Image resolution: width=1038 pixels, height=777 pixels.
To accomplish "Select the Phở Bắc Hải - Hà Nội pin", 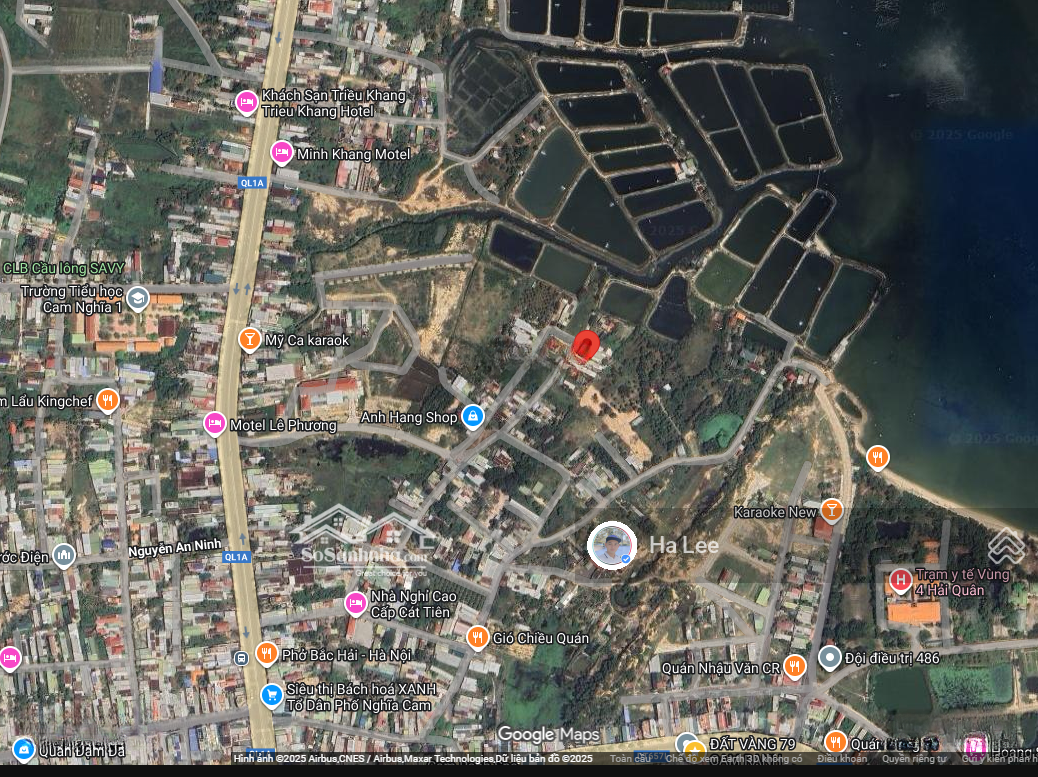I will [266, 654].
